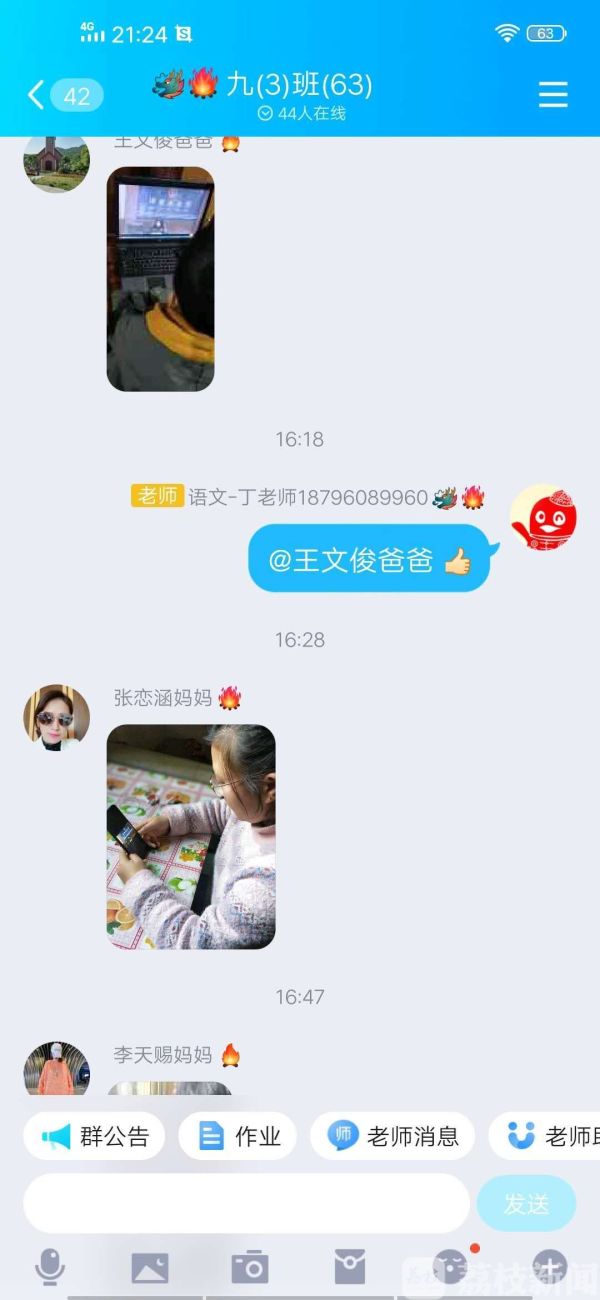Send a red packet
600x1300 pixels.
click(350, 1267)
